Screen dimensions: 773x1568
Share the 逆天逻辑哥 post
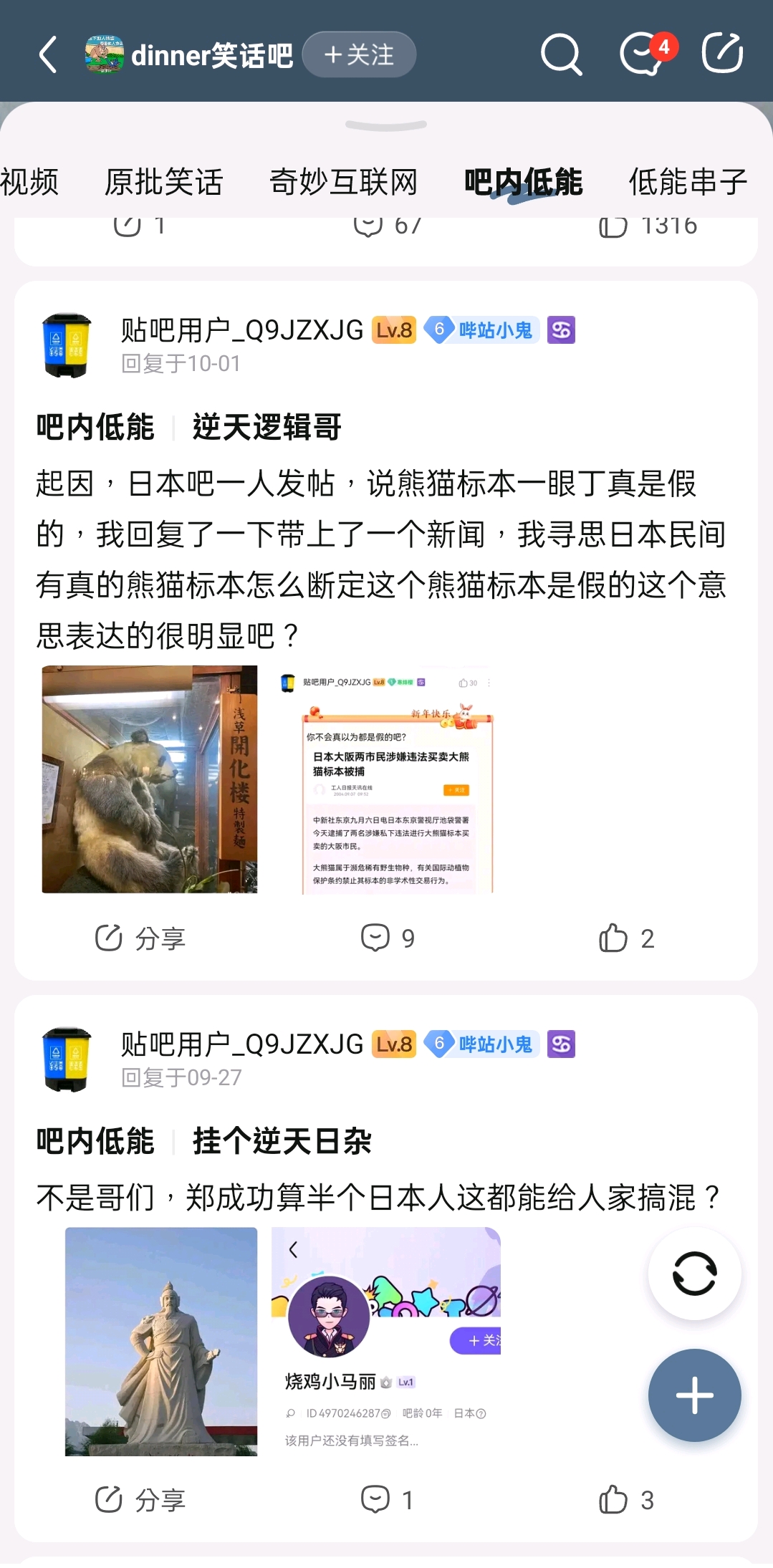pyautogui.click(x=140, y=938)
